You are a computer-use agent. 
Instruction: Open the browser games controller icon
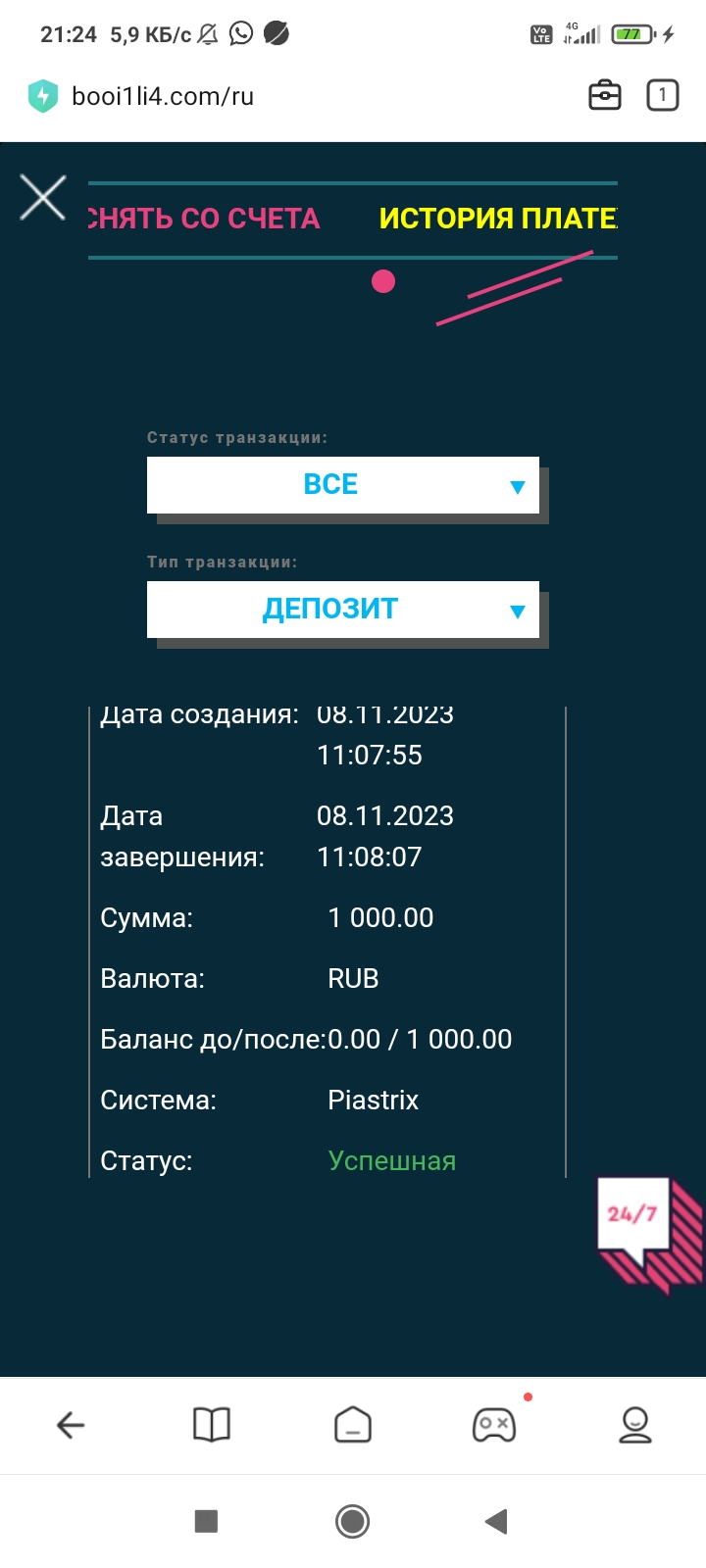(x=494, y=1425)
